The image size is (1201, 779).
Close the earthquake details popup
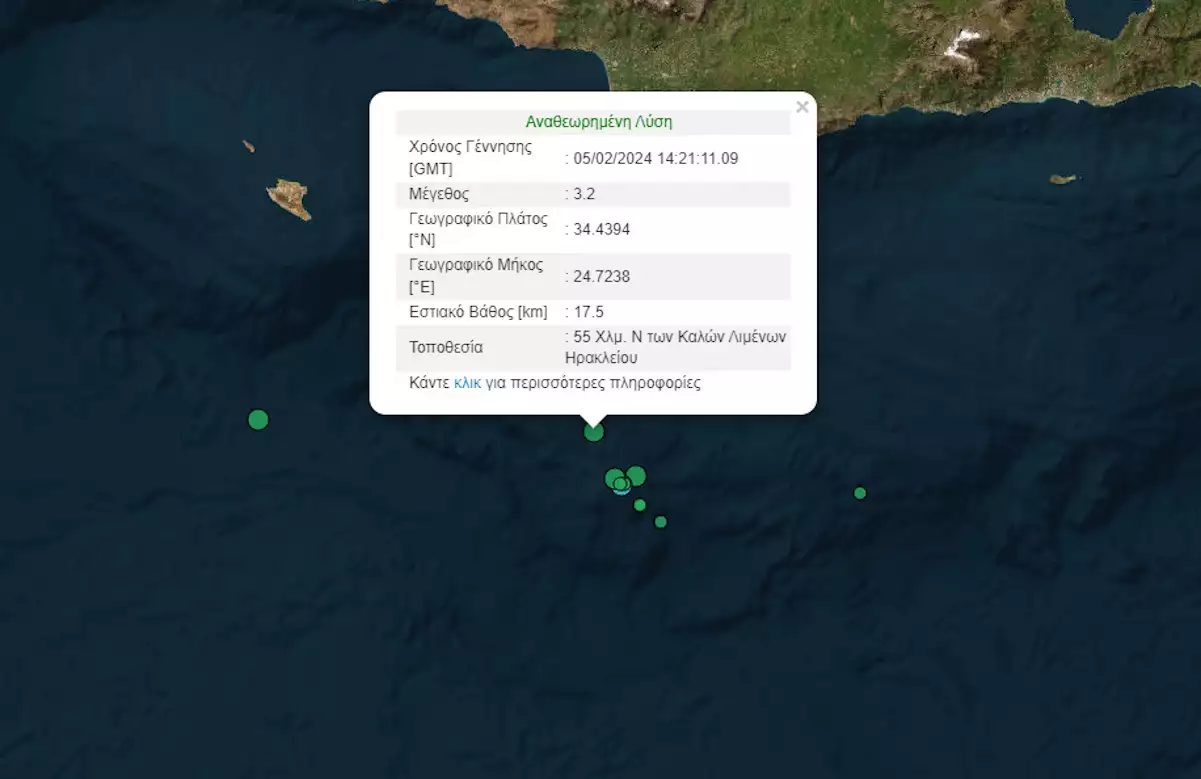801,107
